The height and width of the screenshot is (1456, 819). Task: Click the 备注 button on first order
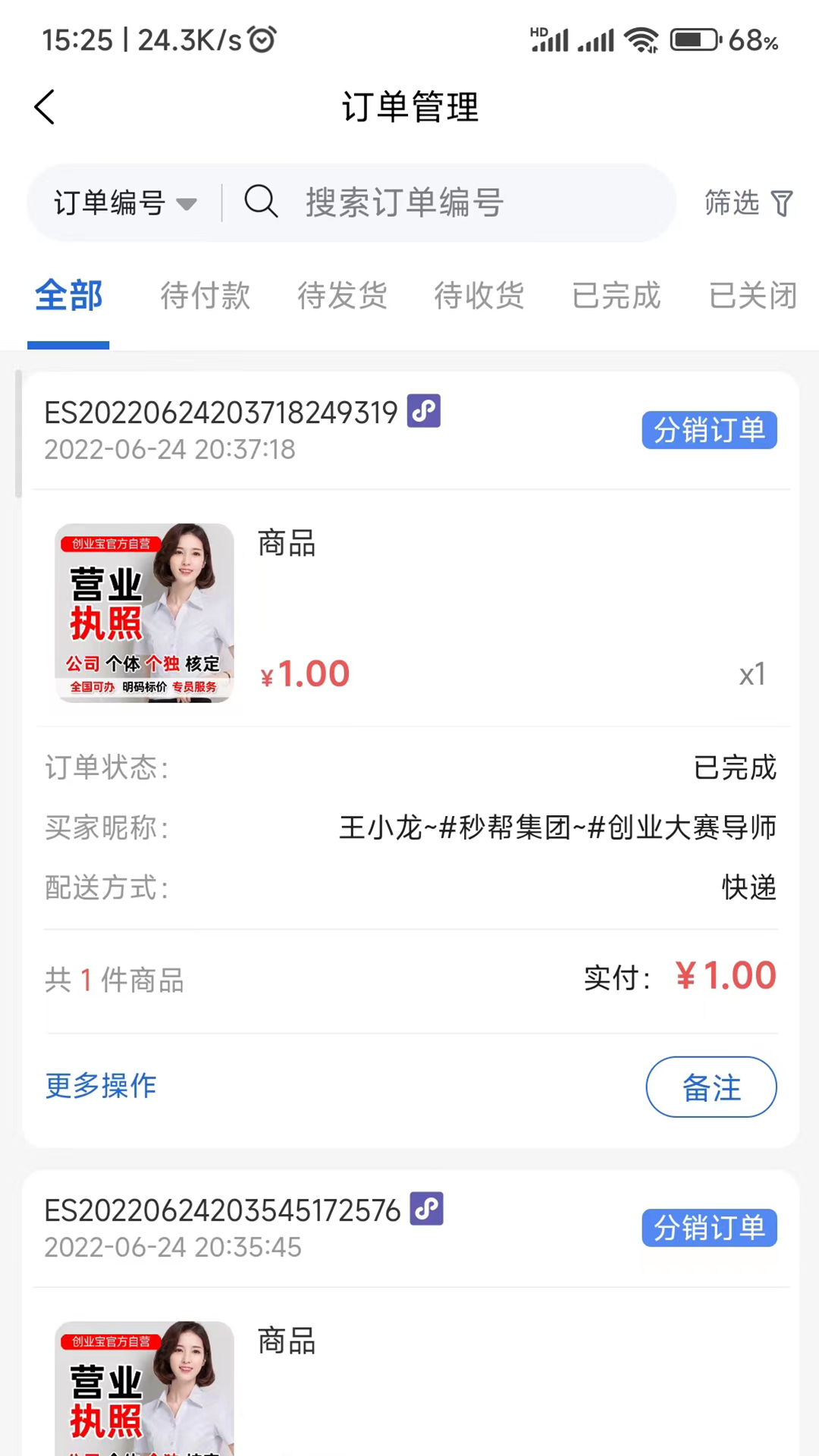[711, 1087]
